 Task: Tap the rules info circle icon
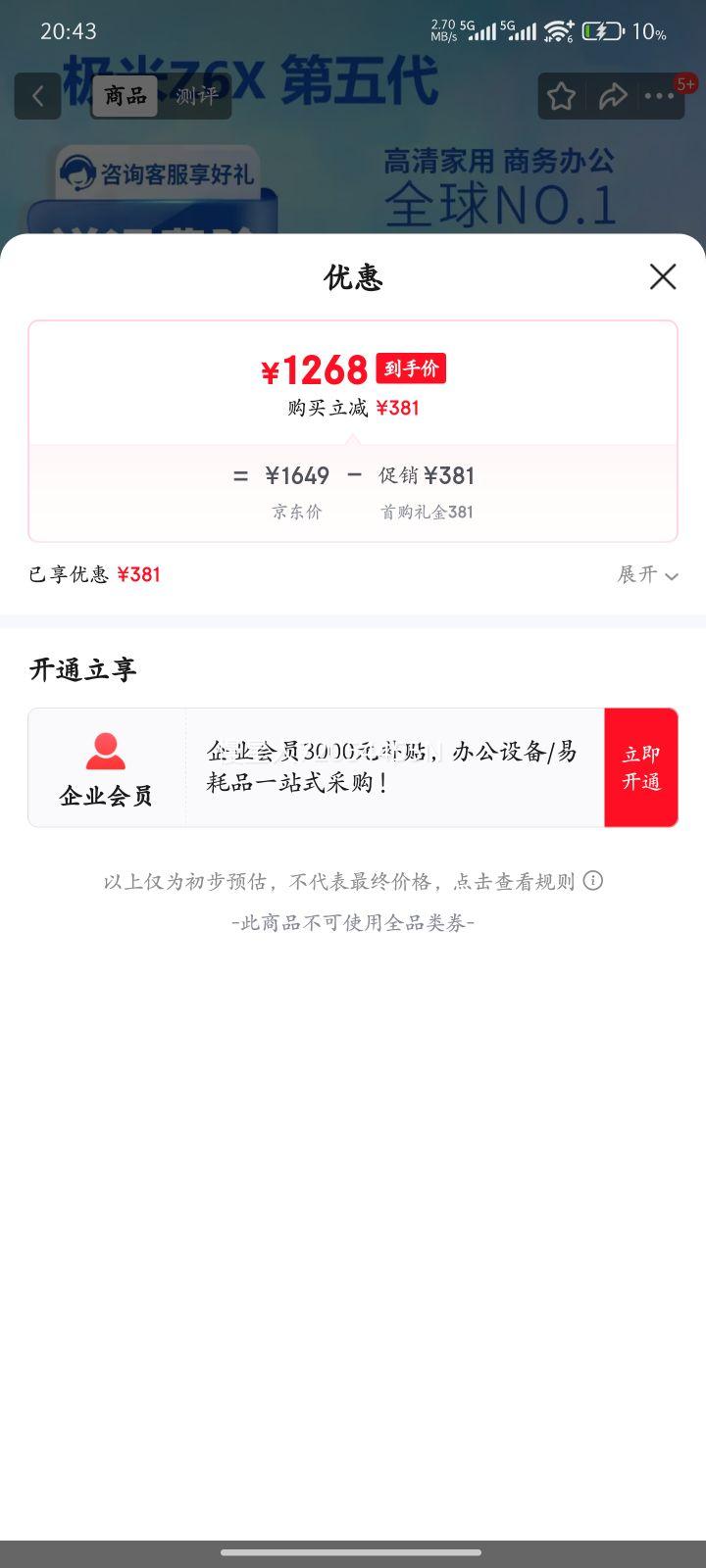(x=592, y=881)
